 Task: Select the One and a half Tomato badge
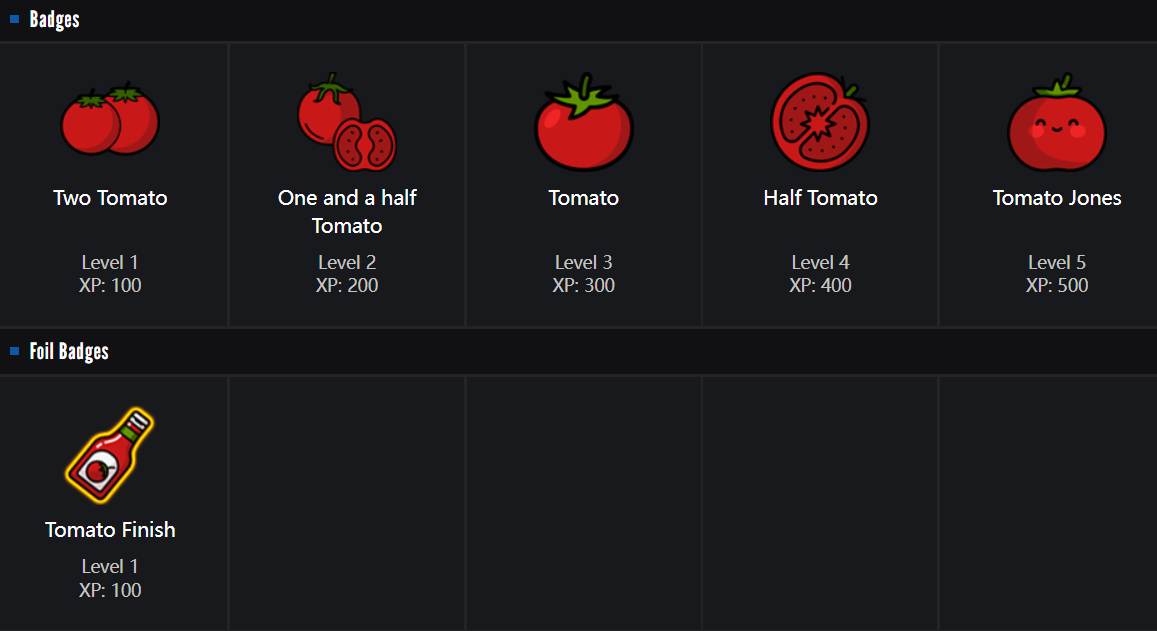click(x=347, y=122)
